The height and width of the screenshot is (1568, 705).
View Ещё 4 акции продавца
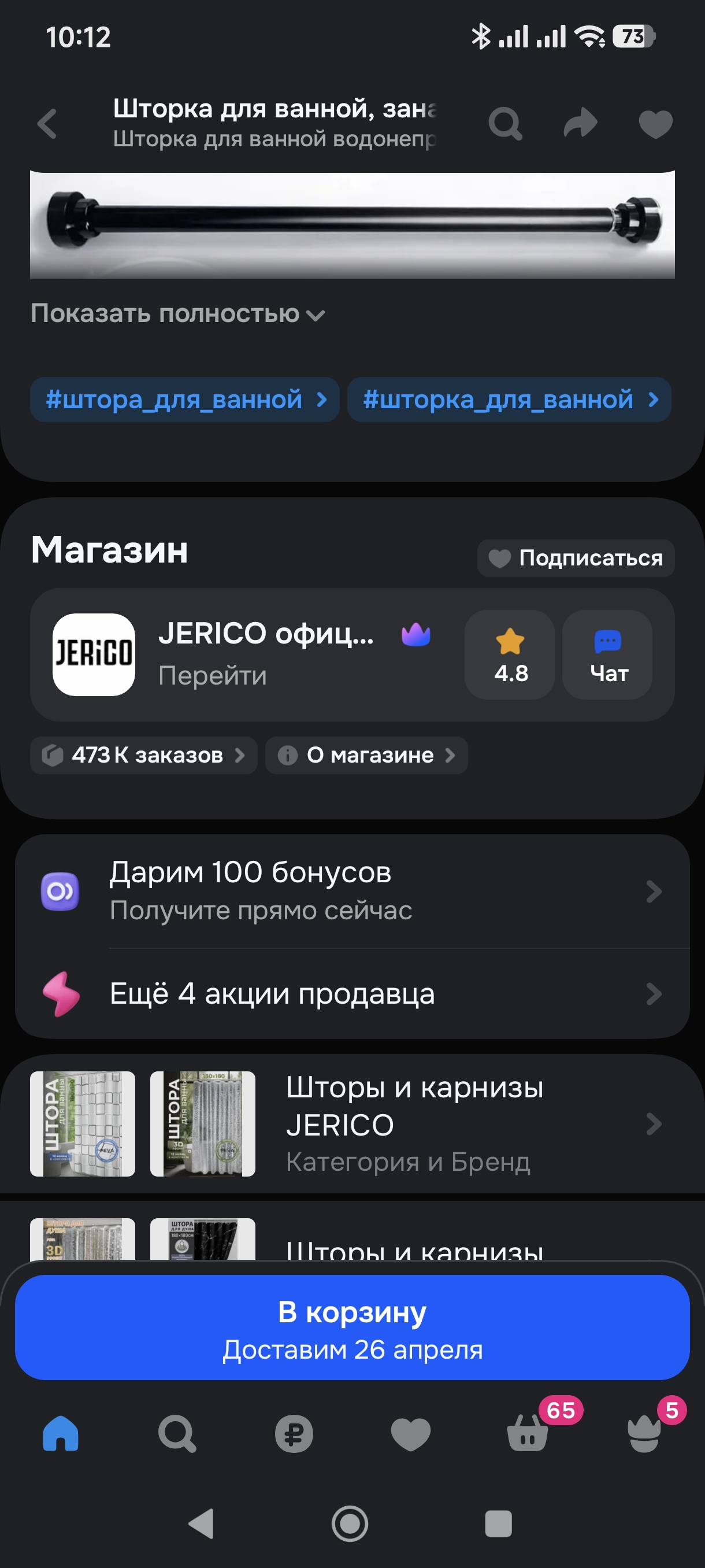(x=352, y=994)
